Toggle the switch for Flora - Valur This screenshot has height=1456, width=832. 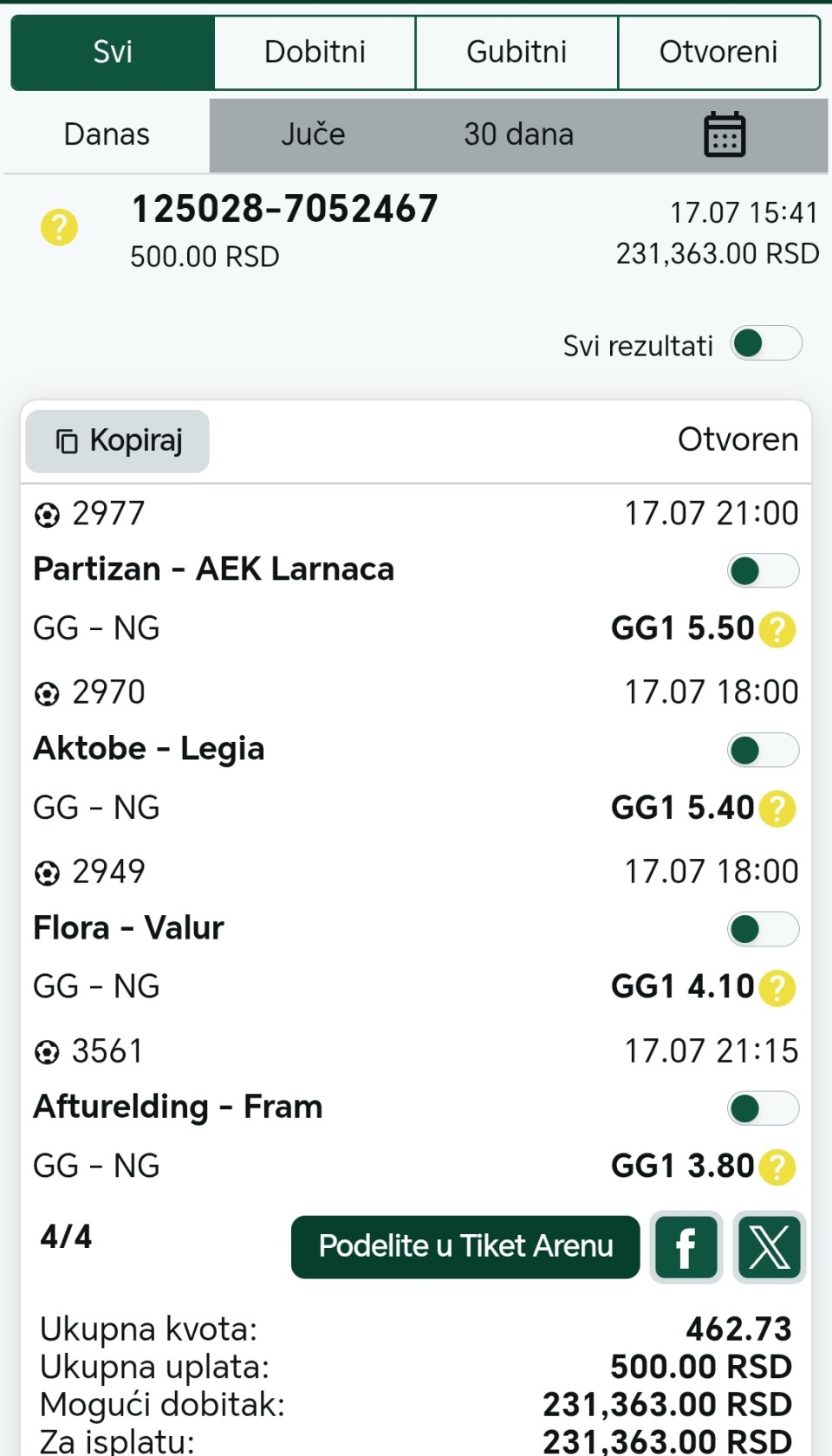pos(763,929)
